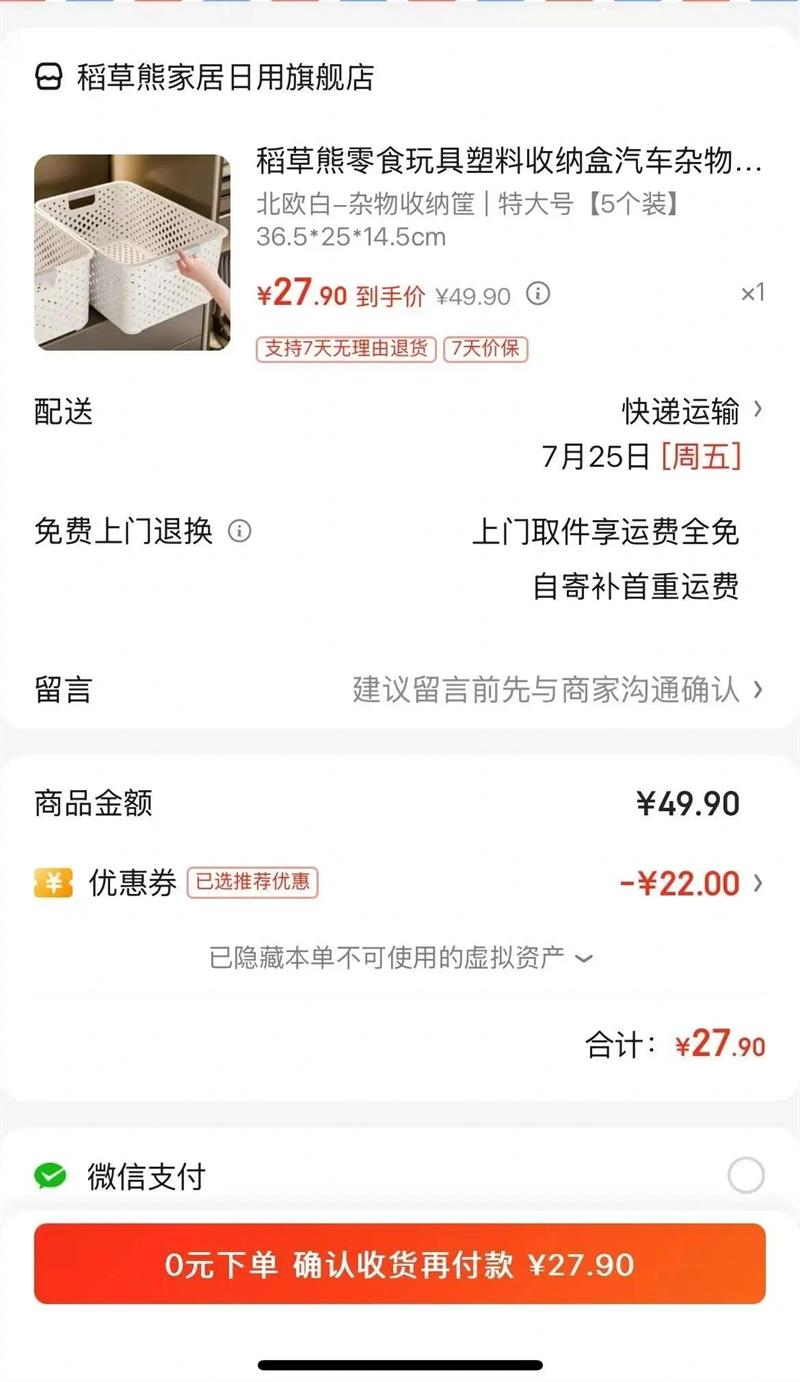800x1382 pixels.
Task: Tap the 0元下单 order submission button
Action: (x=400, y=1266)
